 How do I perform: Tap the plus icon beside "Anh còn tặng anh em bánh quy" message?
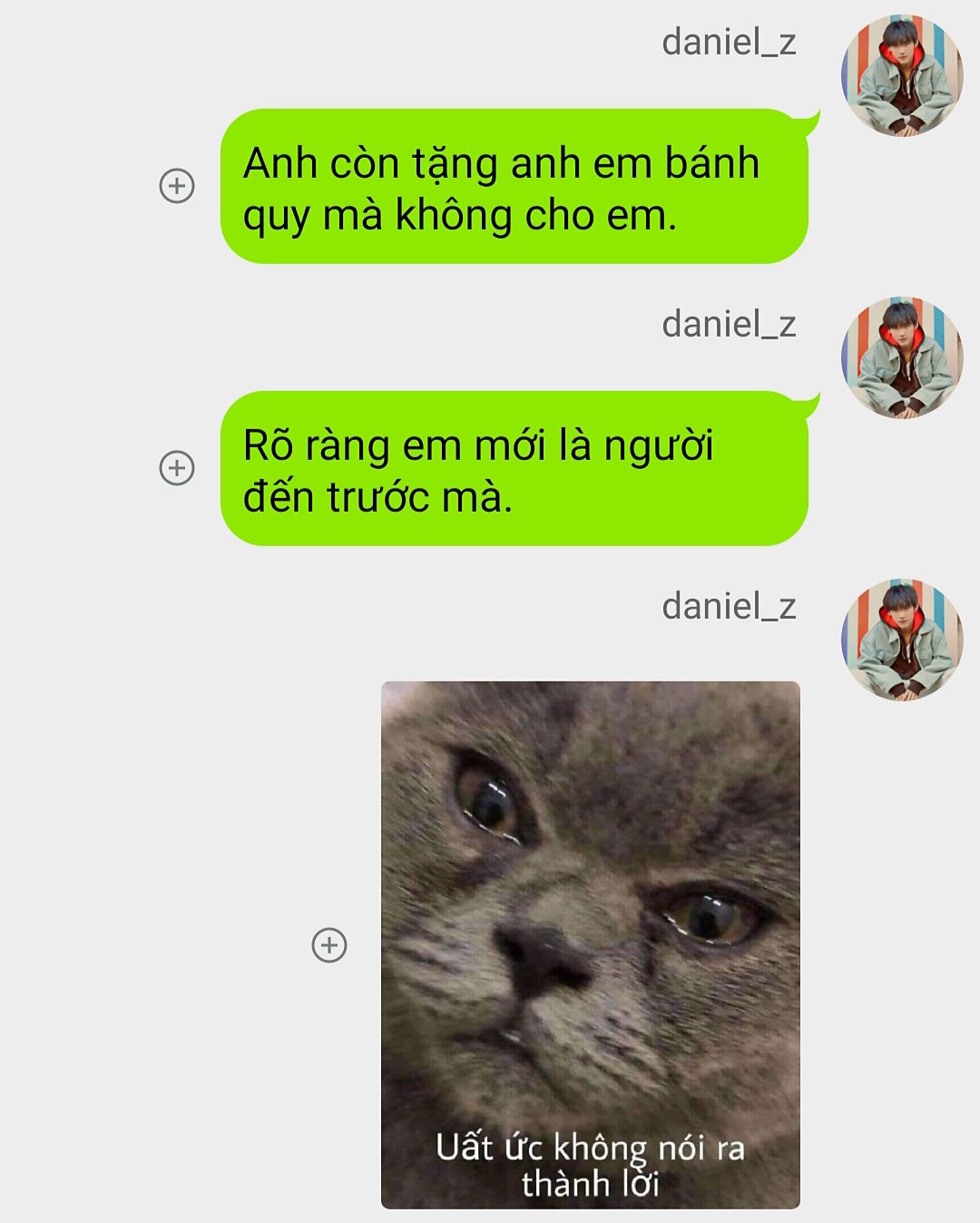click(177, 186)
